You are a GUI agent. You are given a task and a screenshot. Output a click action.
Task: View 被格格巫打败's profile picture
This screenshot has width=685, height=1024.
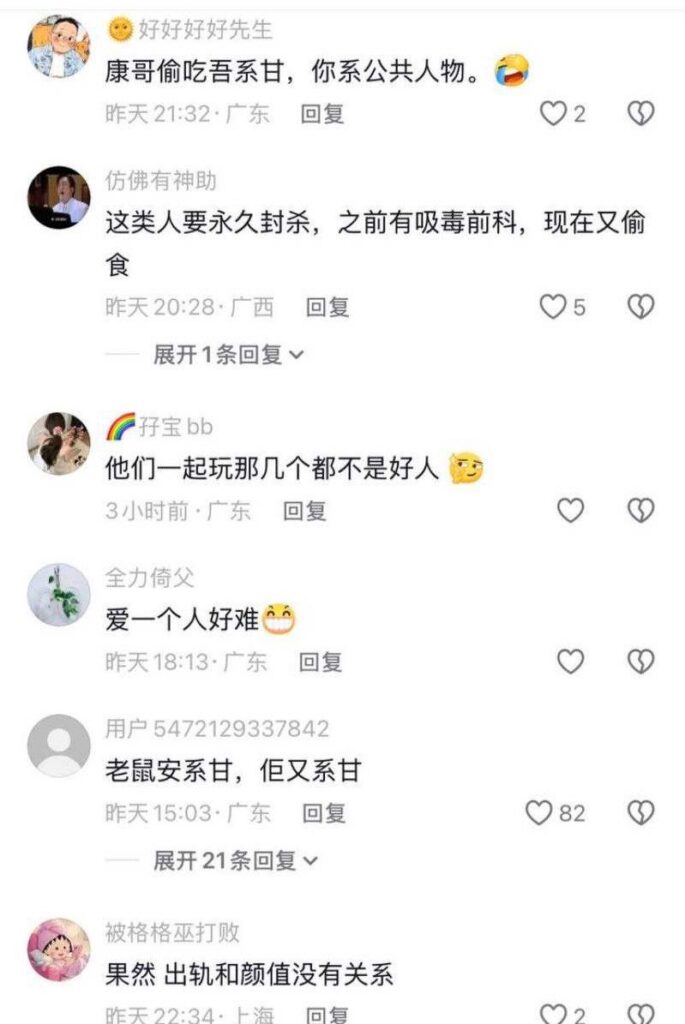[58, 949]
